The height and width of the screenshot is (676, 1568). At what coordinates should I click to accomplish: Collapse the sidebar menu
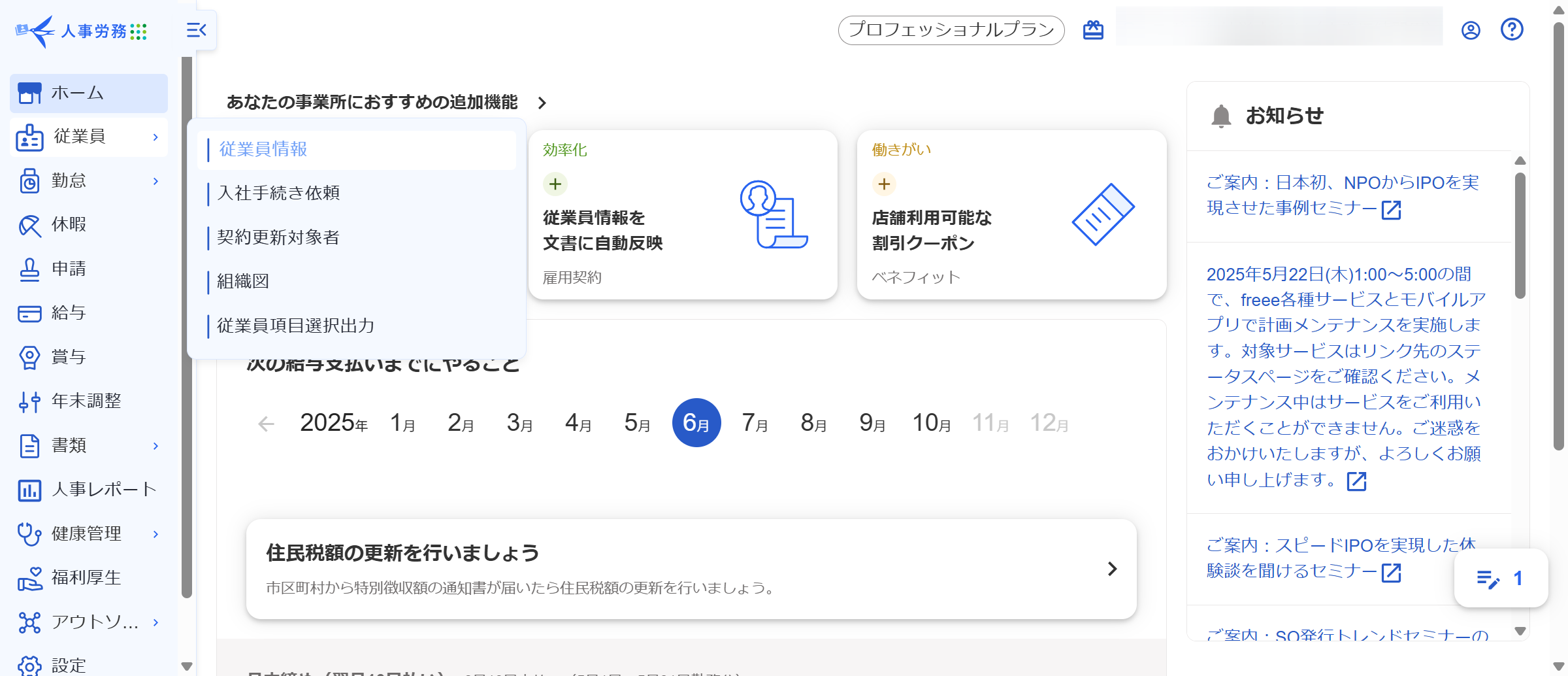(196, 30)
